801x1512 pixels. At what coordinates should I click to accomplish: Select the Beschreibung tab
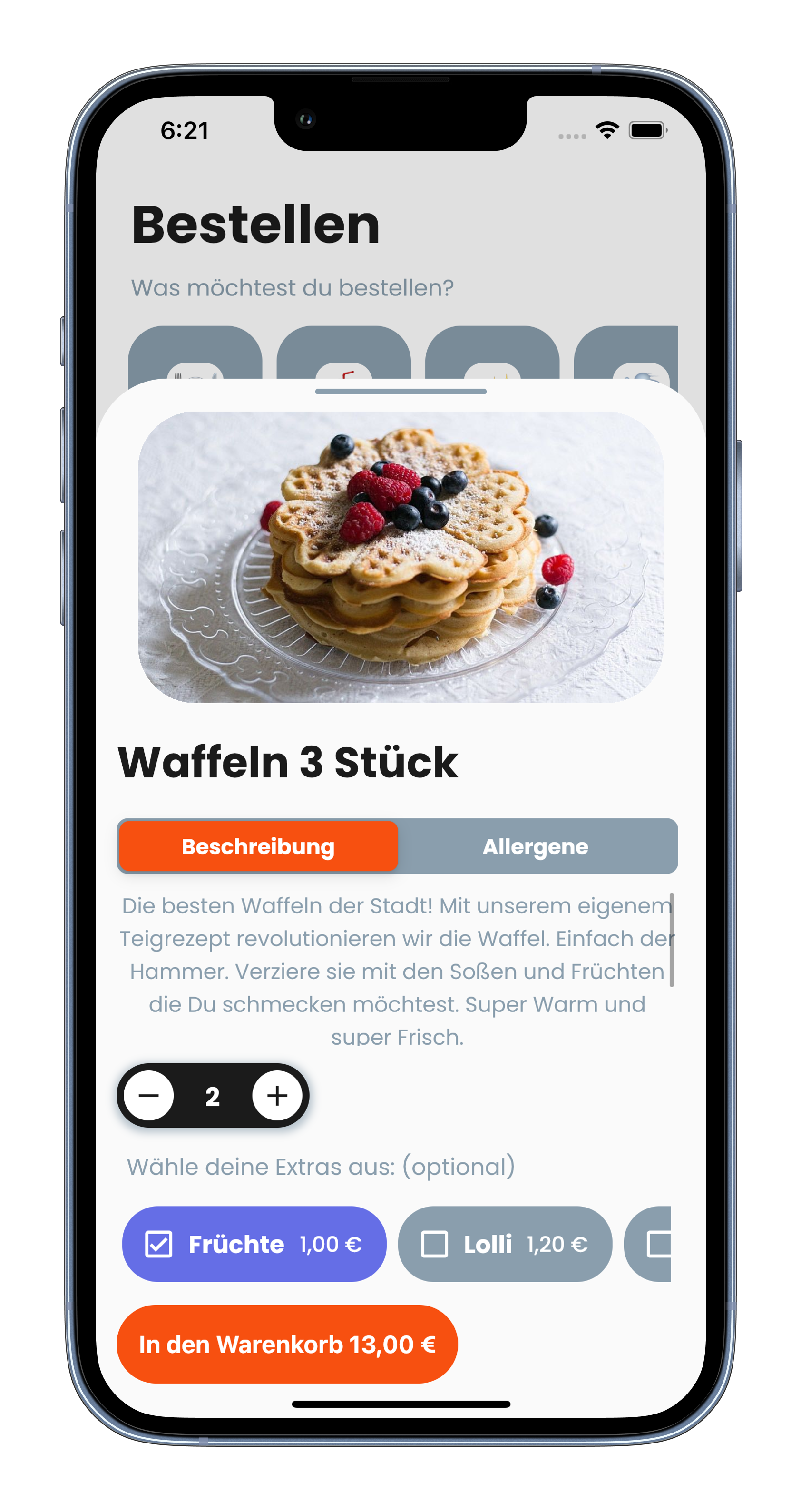258,846
